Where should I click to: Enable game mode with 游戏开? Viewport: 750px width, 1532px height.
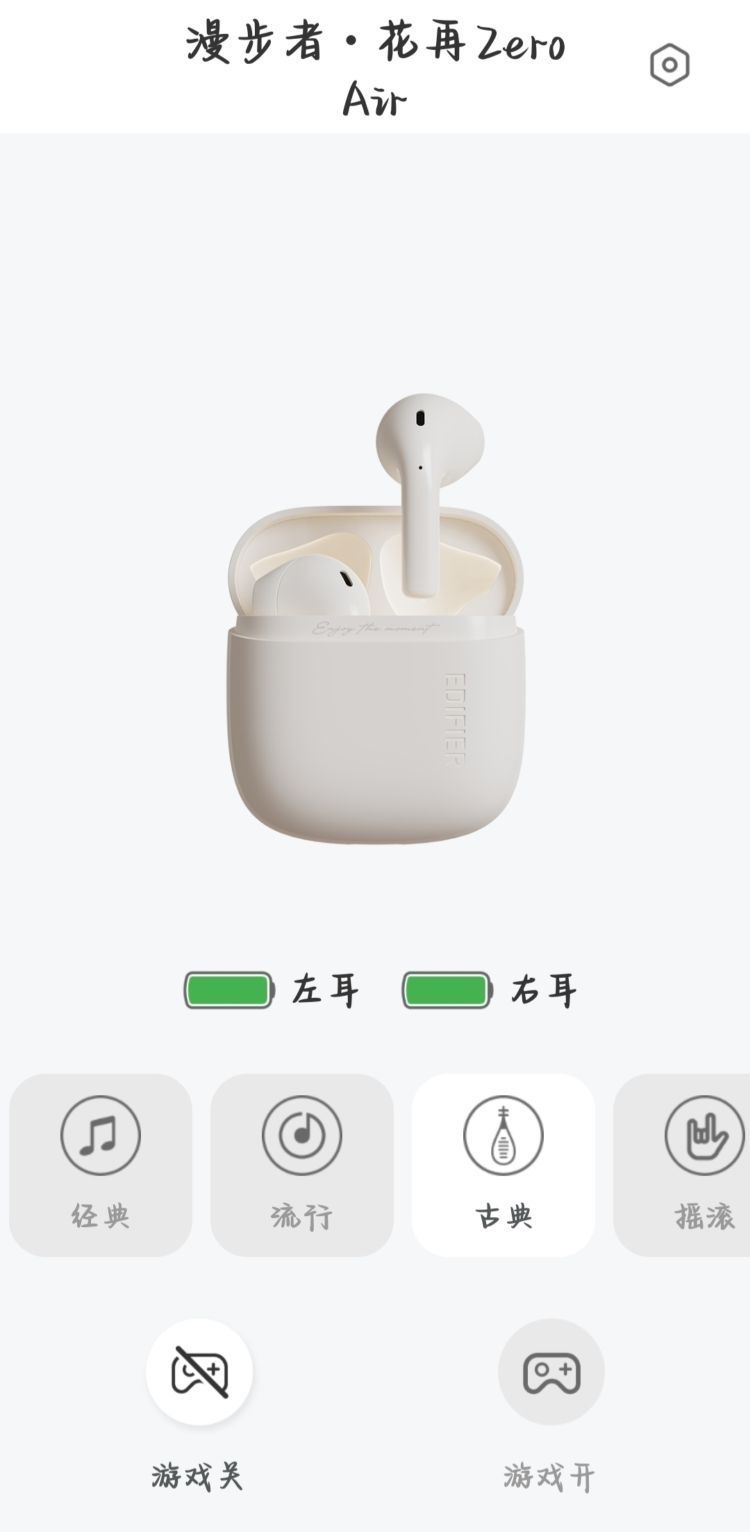click(x=551, y=1373)
